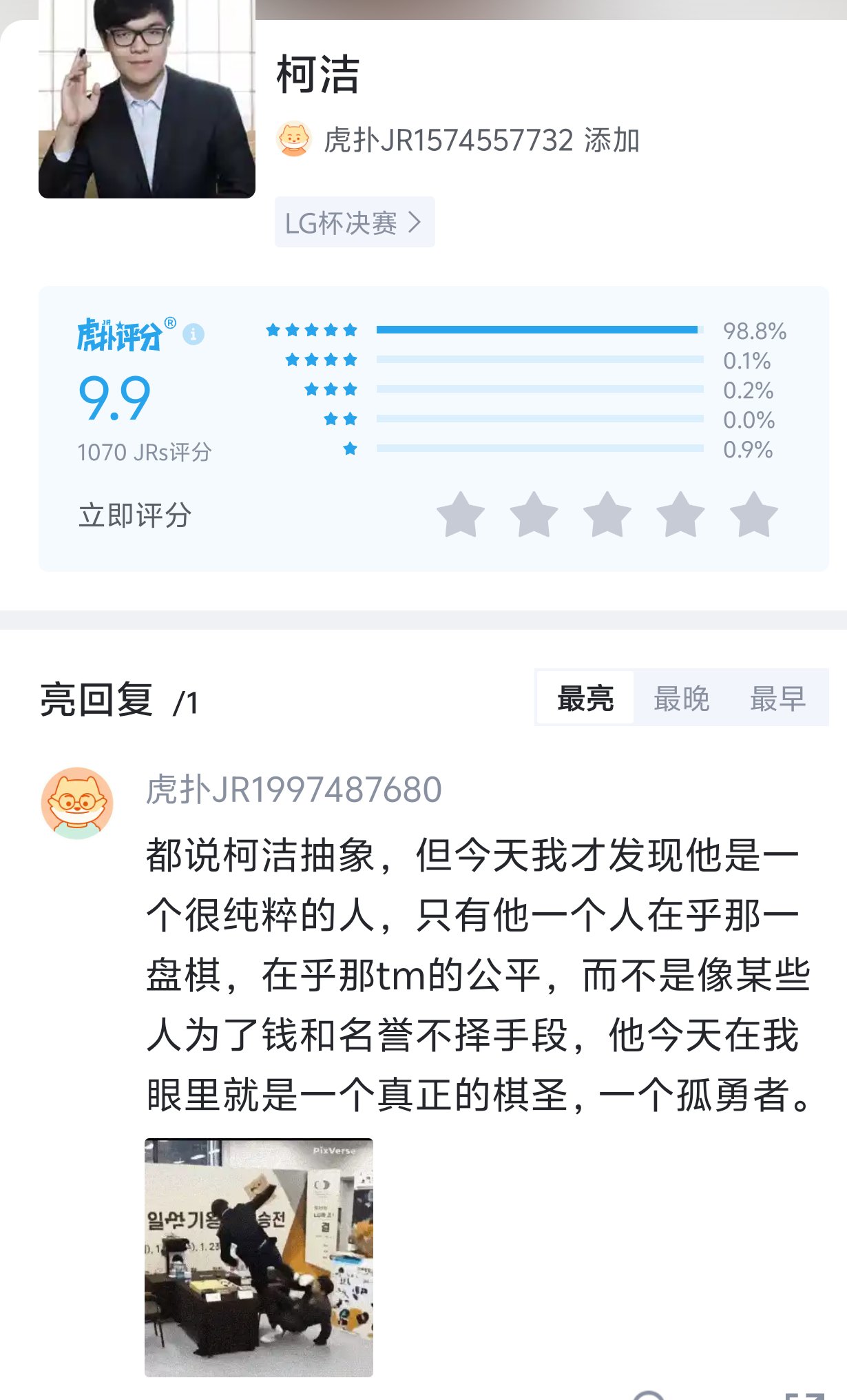847x1400 pixels.
Task: Switch to the 最亮 sort tab
Action: click(x=585, y=699)
